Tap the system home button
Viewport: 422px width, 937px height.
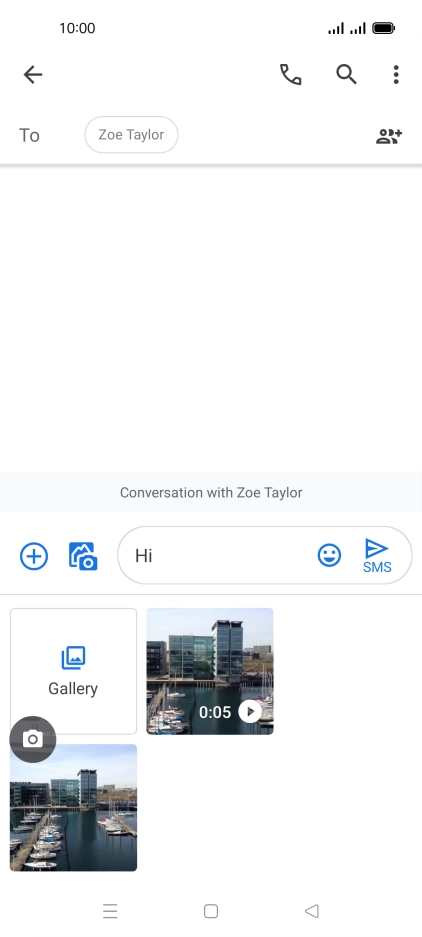point(210,911)
